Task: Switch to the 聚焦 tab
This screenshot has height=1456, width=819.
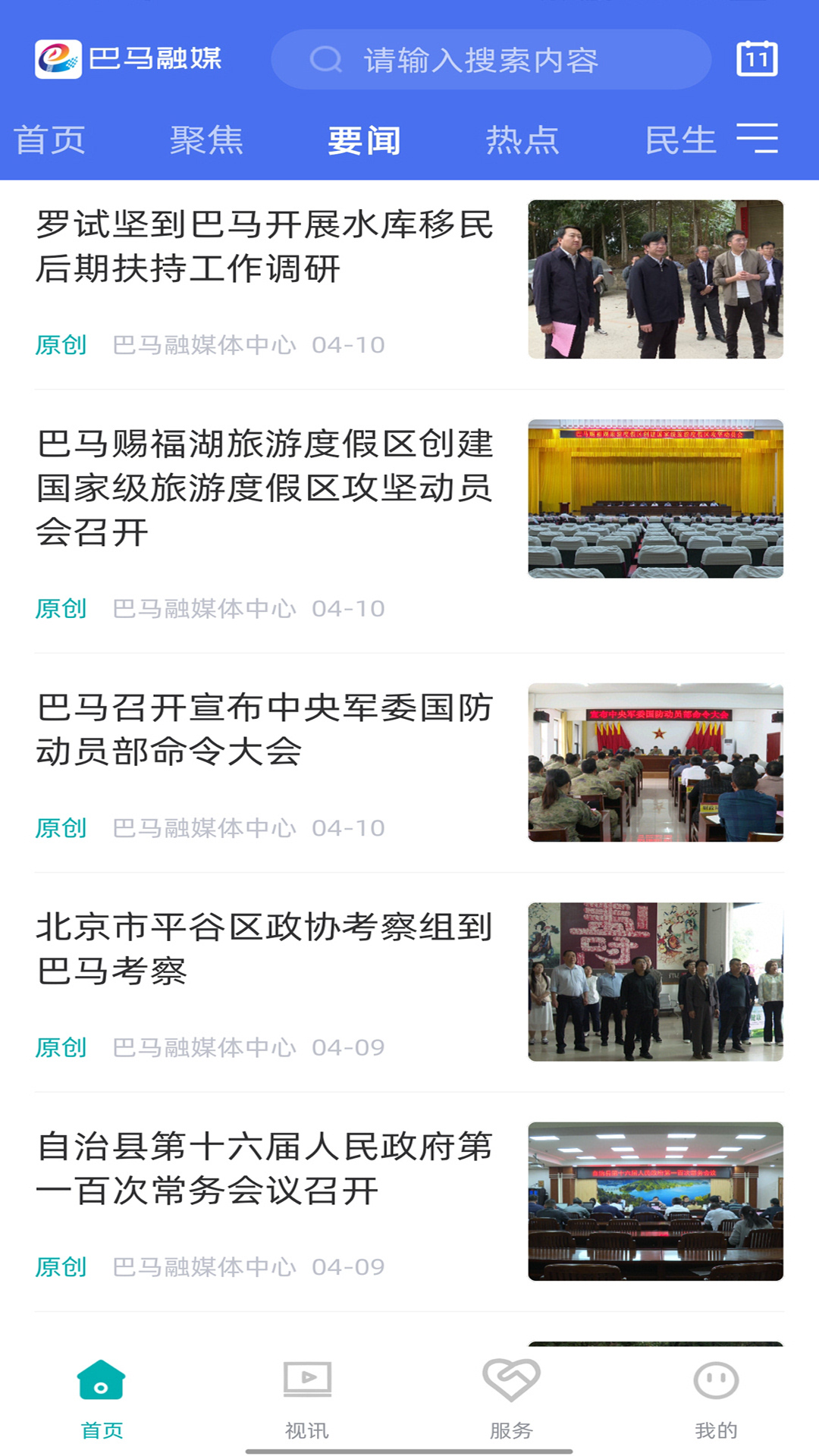Action: pos(206,140)
